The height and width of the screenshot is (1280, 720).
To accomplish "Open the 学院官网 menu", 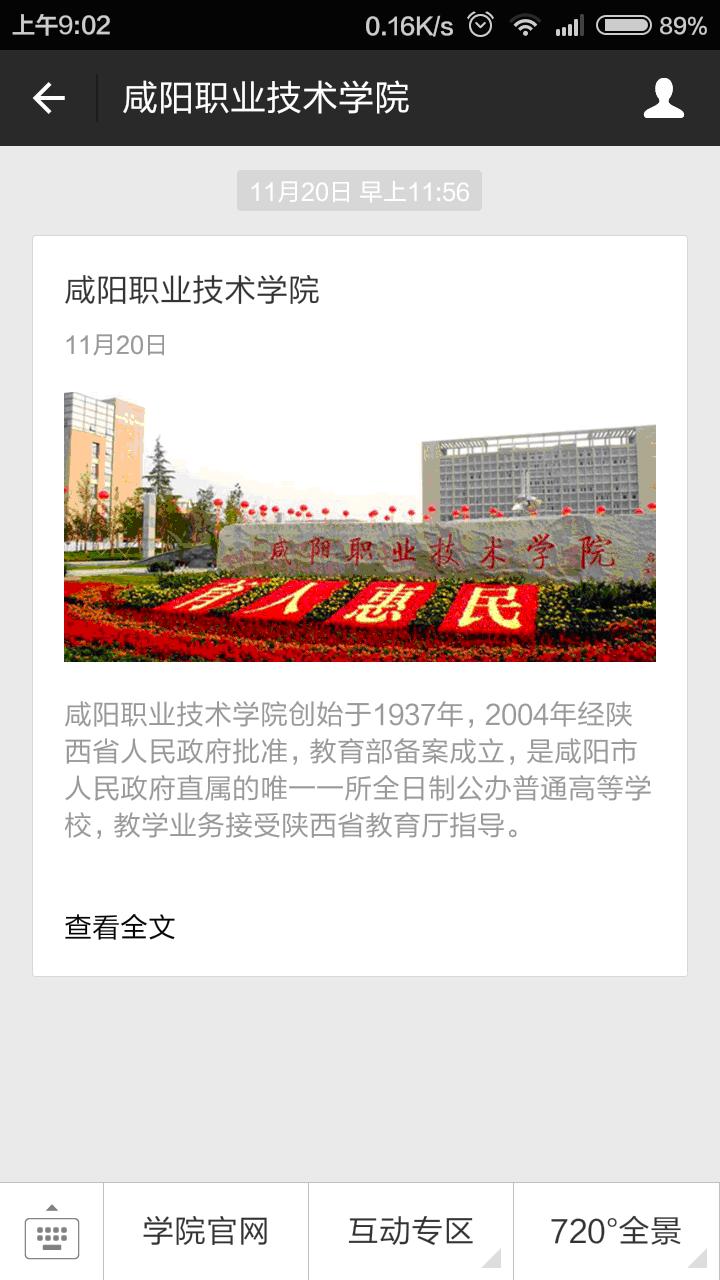I will pyautogui.click(x=206, y=1232).
